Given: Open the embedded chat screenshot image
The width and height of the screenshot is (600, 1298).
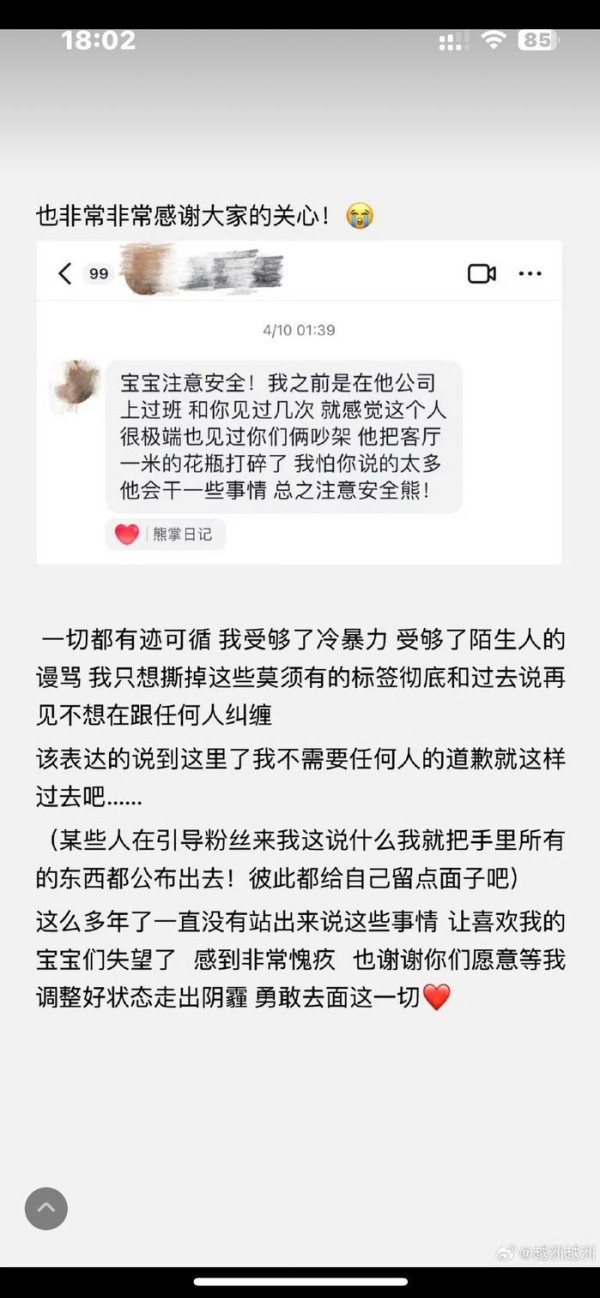Looking at the screenshot, I should coord(299,402).
